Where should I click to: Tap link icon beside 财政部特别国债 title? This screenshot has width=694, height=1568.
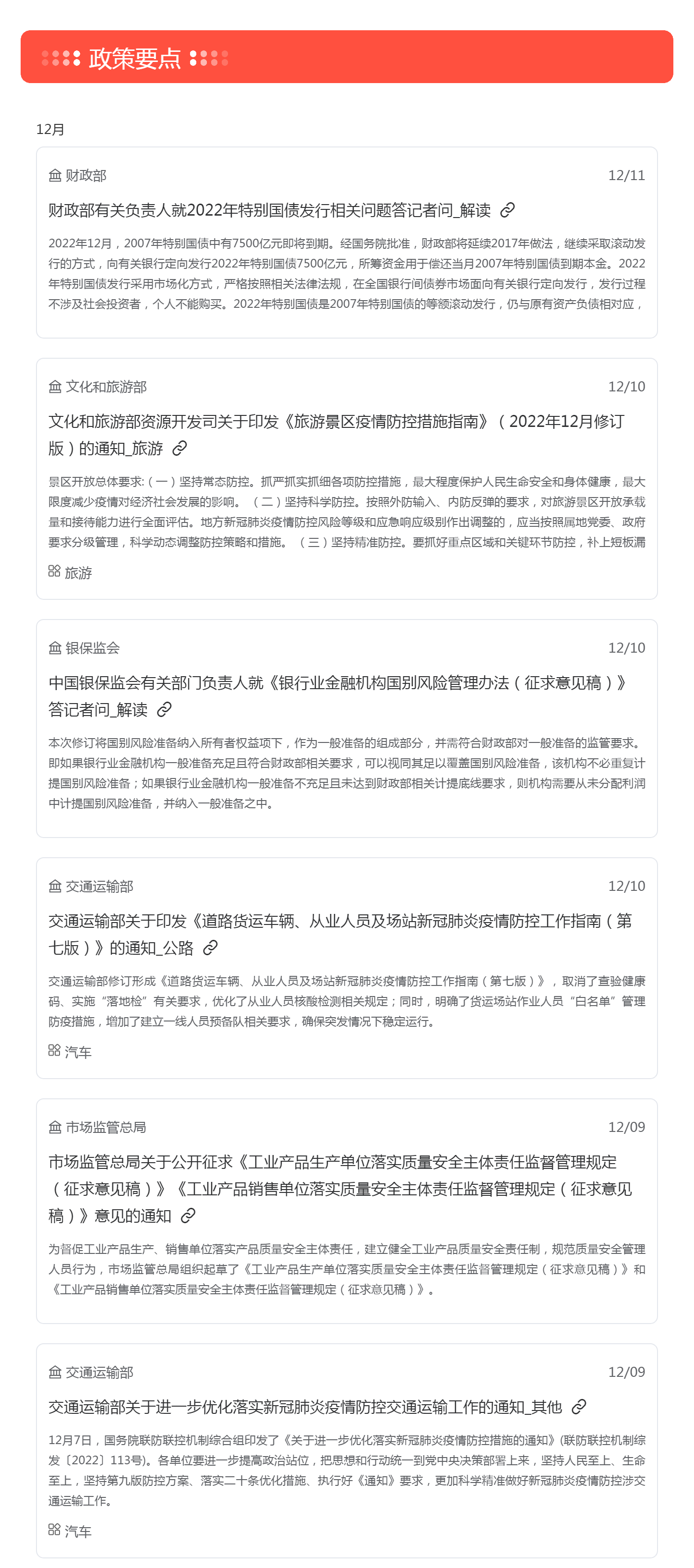tap(507, 211)
